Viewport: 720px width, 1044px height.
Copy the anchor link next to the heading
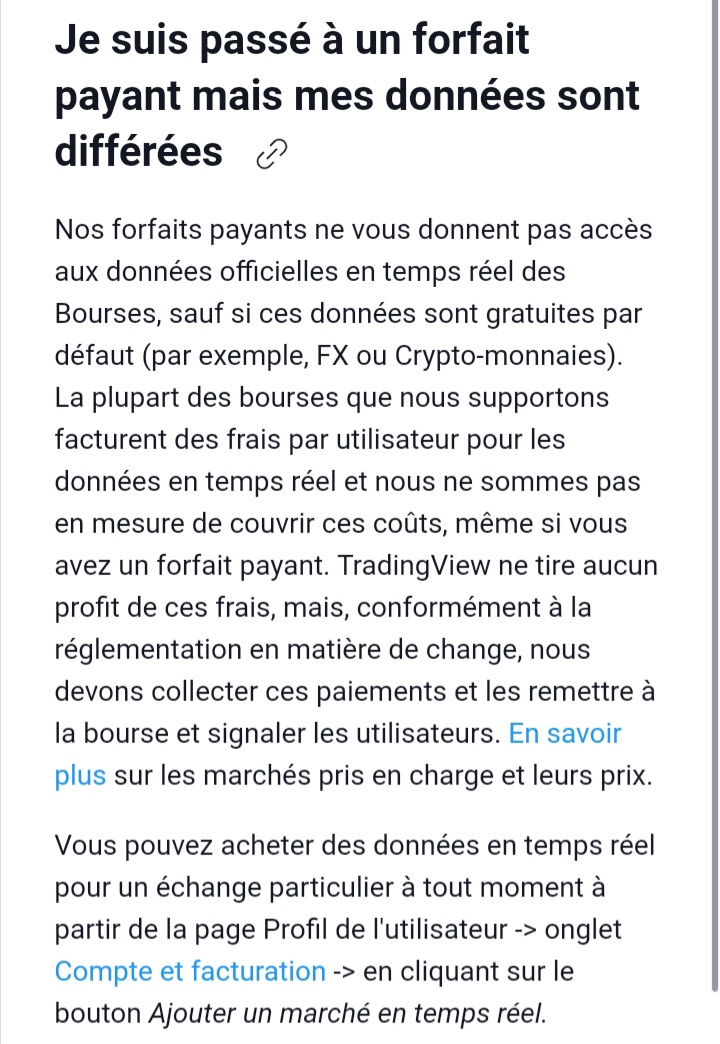[x=272, y=153]
